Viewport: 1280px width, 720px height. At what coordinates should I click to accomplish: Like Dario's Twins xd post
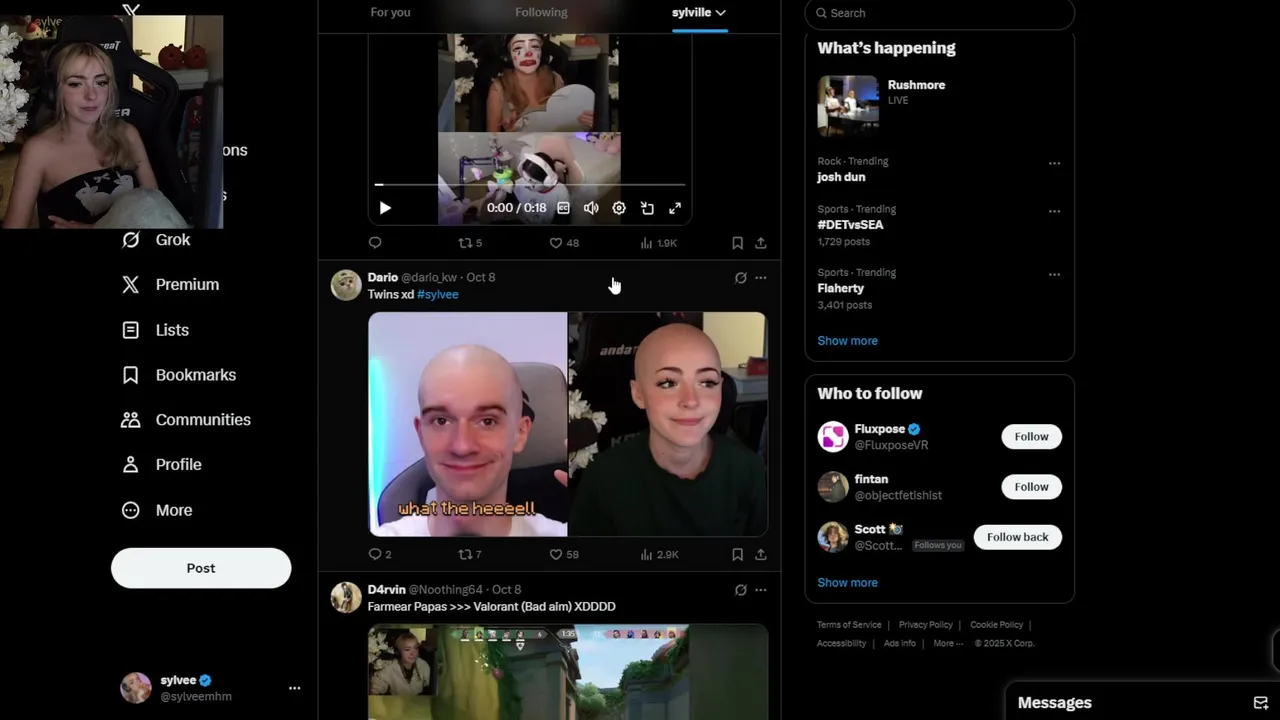point(557,554)
